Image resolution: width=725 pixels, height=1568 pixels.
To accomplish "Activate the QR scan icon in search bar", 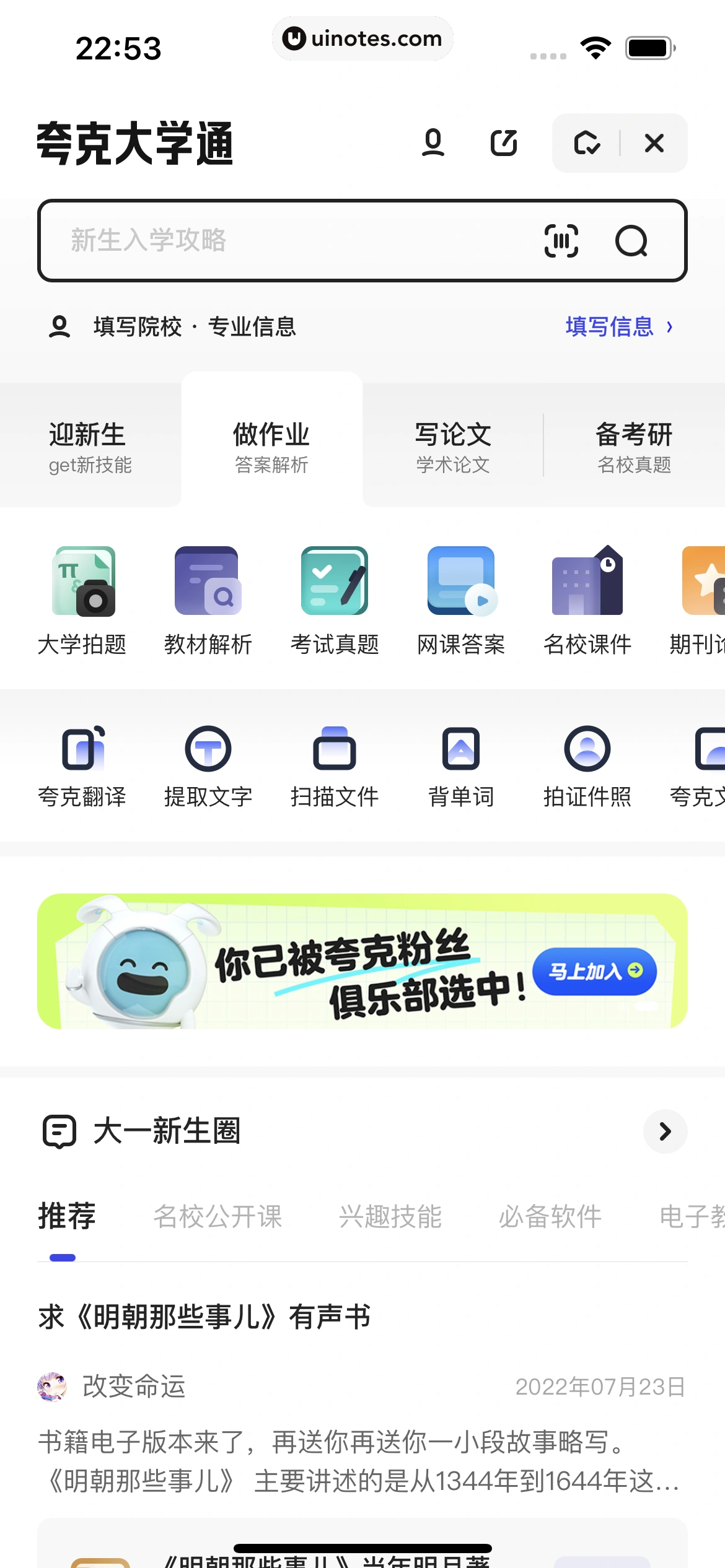I will coord(561,242).
